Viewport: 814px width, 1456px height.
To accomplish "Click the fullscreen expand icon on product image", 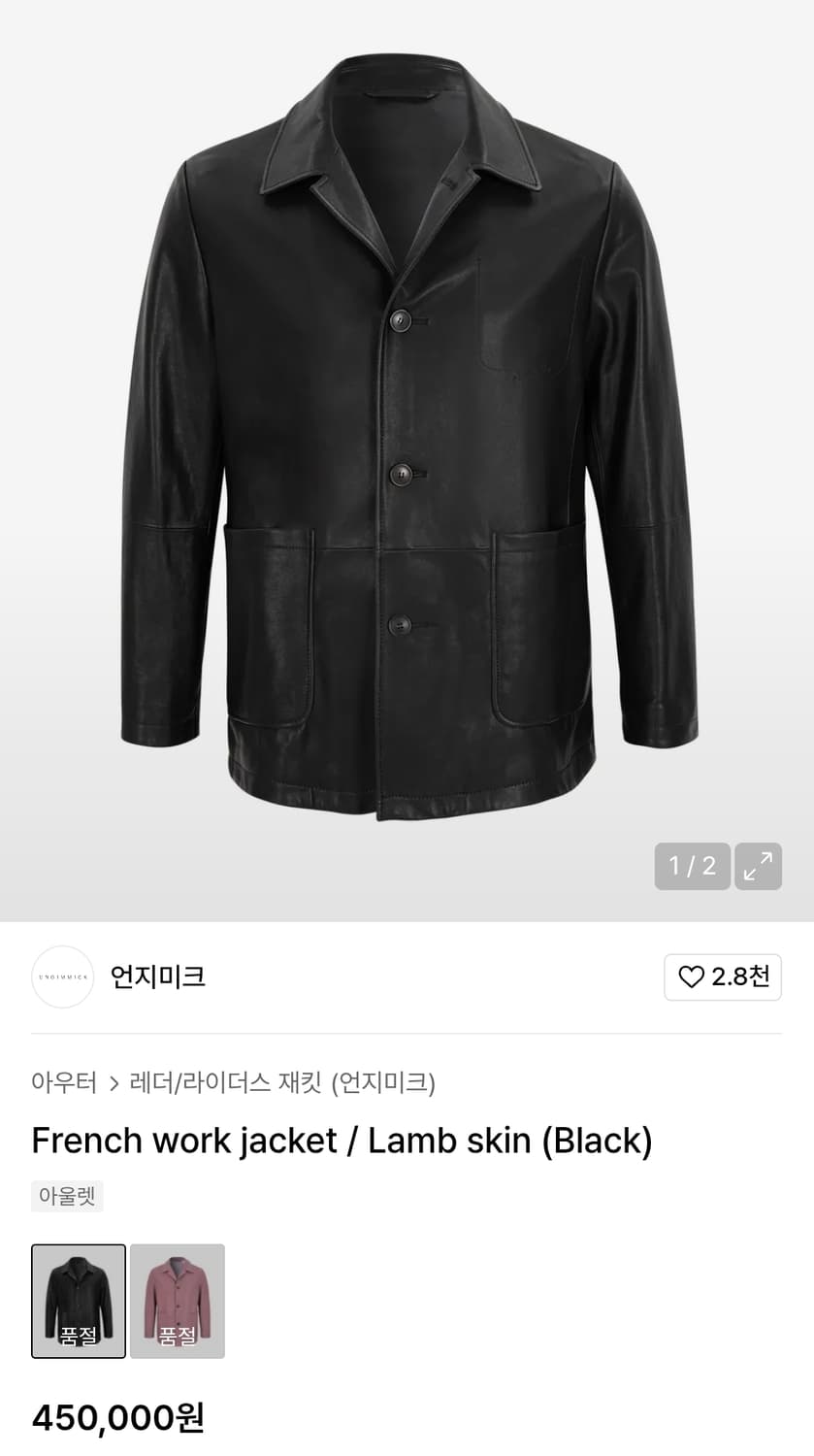I will 758,866.
